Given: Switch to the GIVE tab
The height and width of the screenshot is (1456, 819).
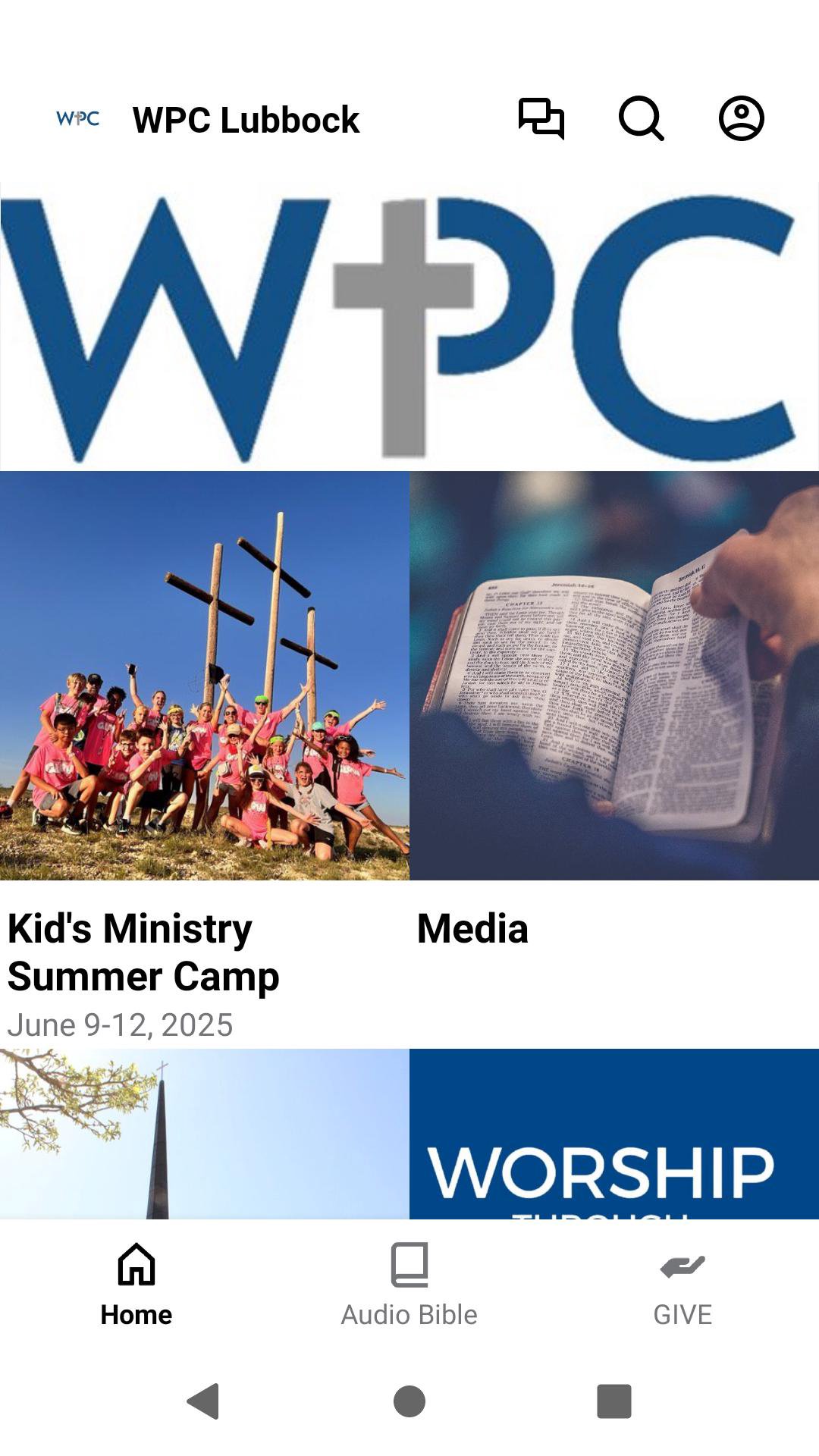Looking at the screenshot, I should (682, 1283).
